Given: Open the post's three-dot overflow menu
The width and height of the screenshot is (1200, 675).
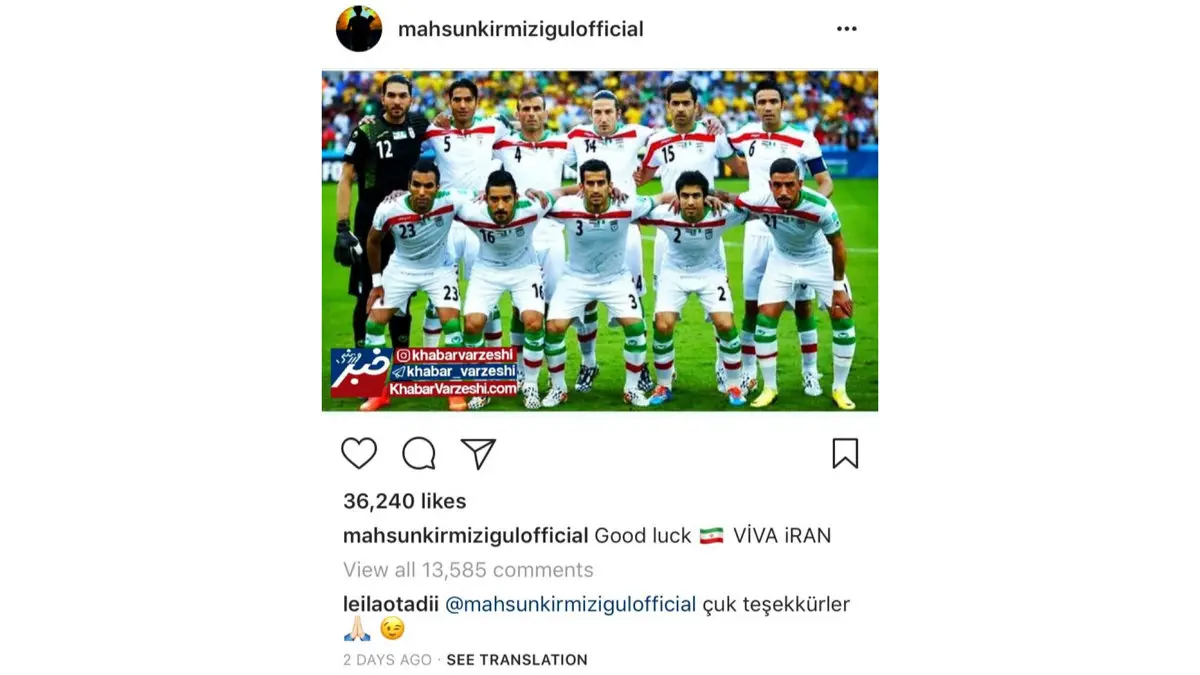Looking at the screenshot, I should [x=846, y=29].
